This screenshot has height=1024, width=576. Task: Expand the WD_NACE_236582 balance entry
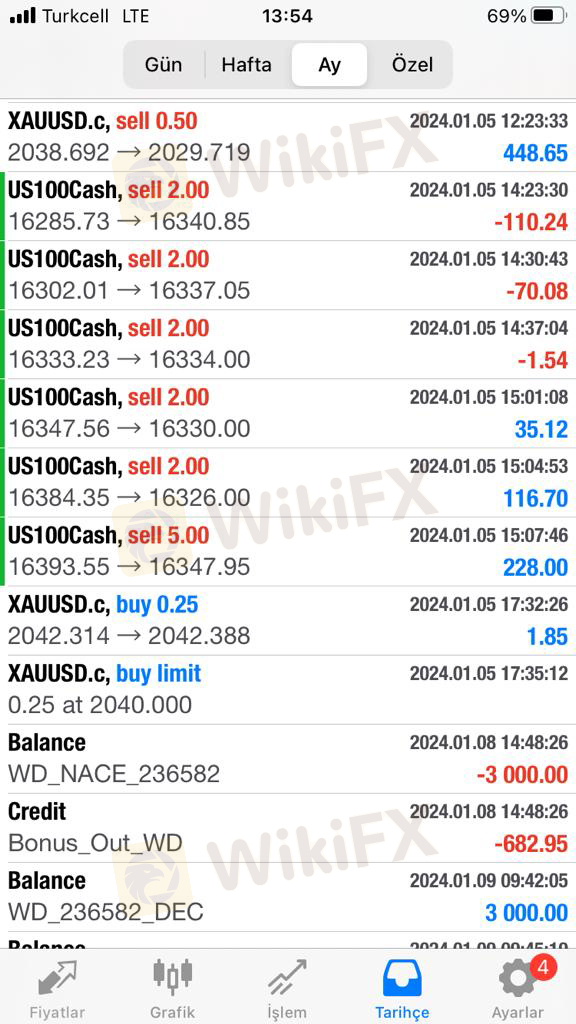tap(288, 760)
